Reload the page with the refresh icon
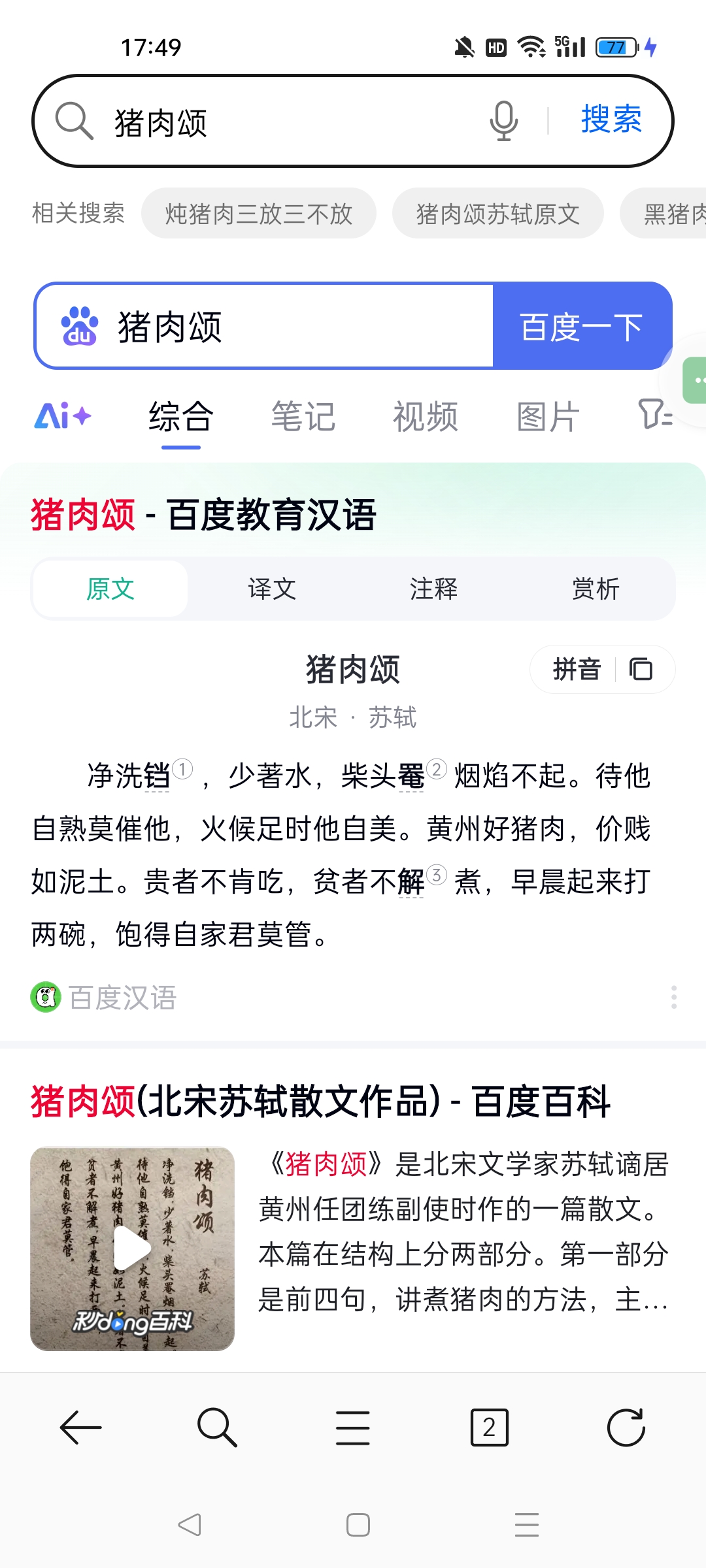Image resolution: width=706 pixels, height=1568 pixels. pos(626,1428)
